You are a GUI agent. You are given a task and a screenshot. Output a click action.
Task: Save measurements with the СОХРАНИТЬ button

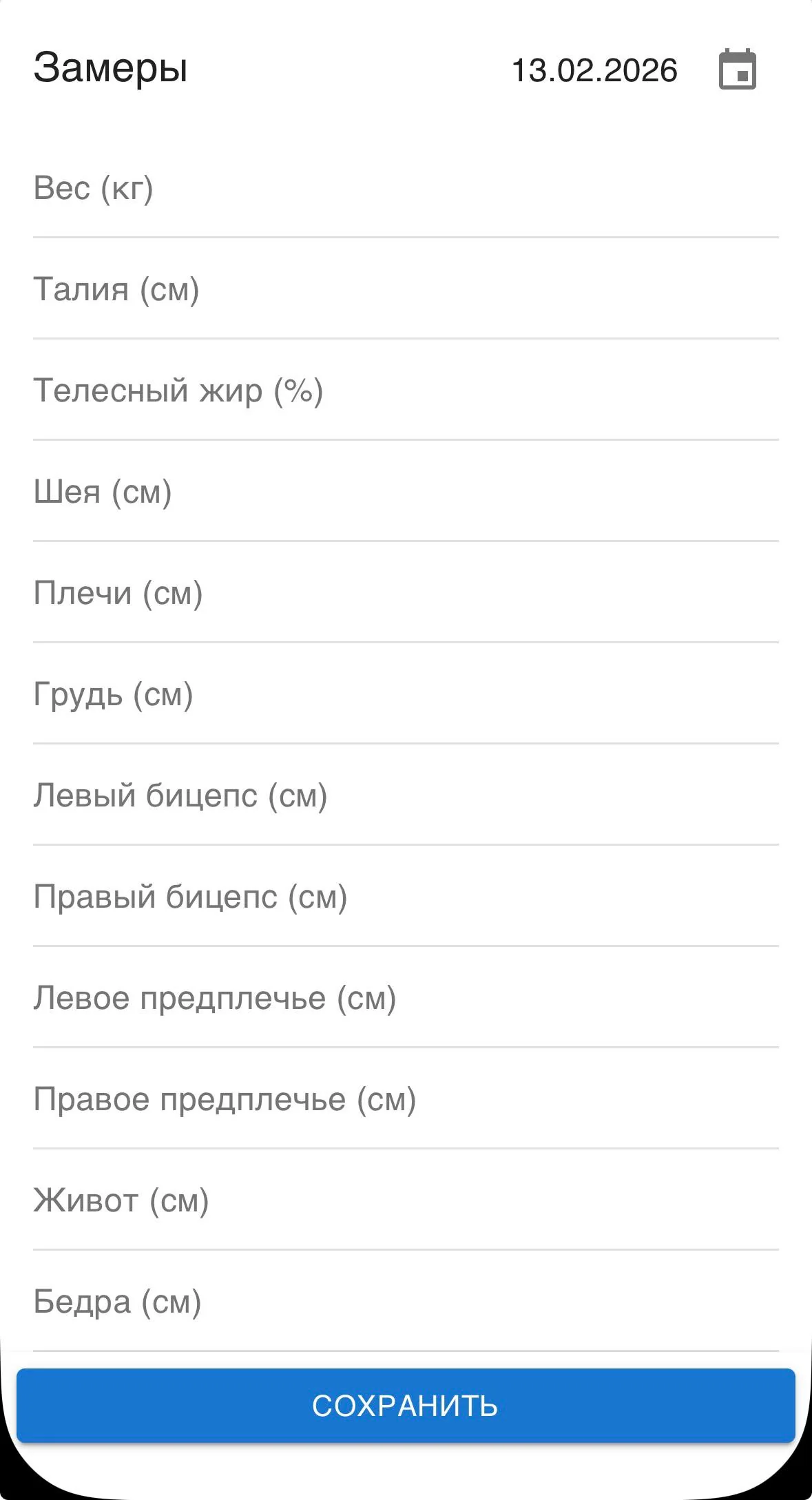click(406, 1406)
